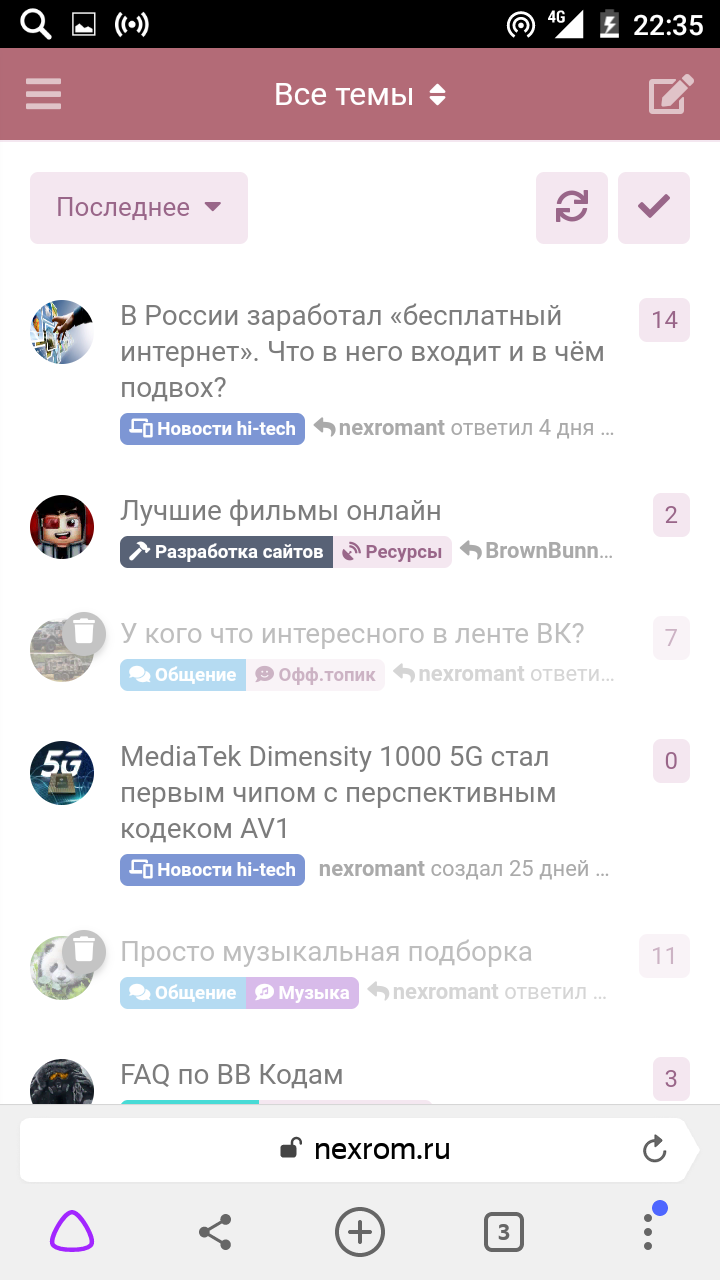The width and height of the screenshot is (720, 1280).
Task: Filter by the Музыка tag
Action: 303,993
